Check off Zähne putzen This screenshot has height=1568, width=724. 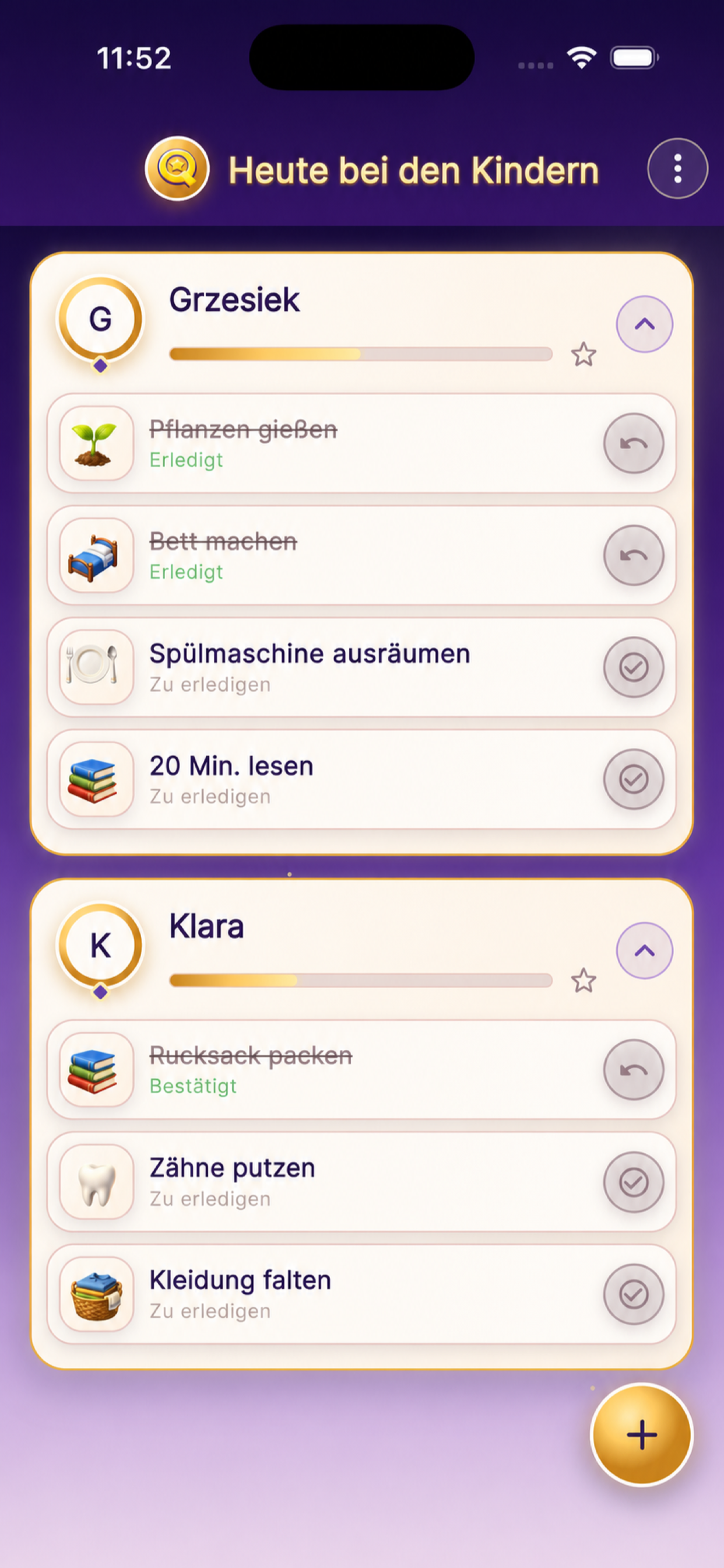coord(633,1181)
